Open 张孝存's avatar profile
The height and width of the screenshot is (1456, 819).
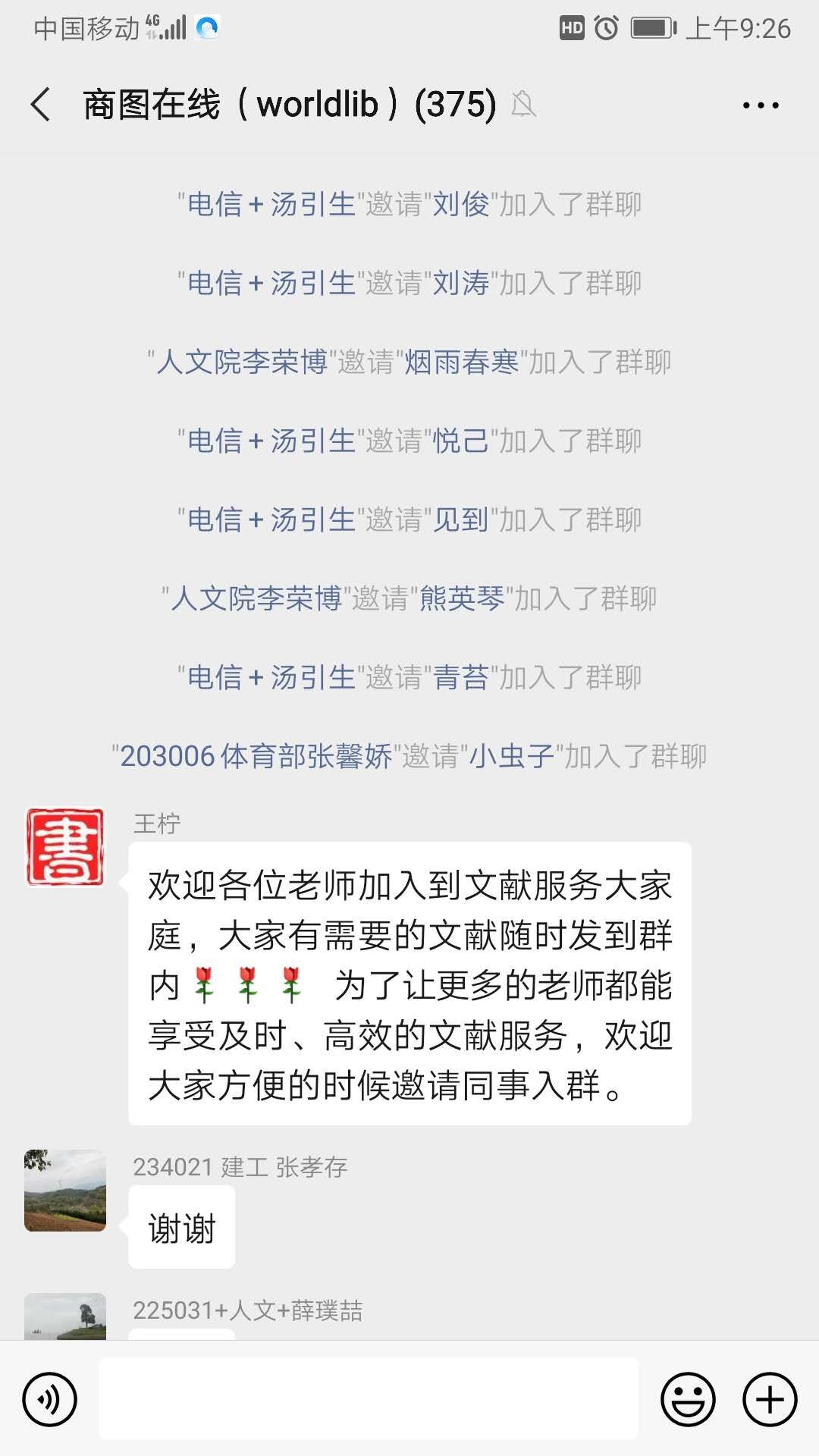(65, 1190)
